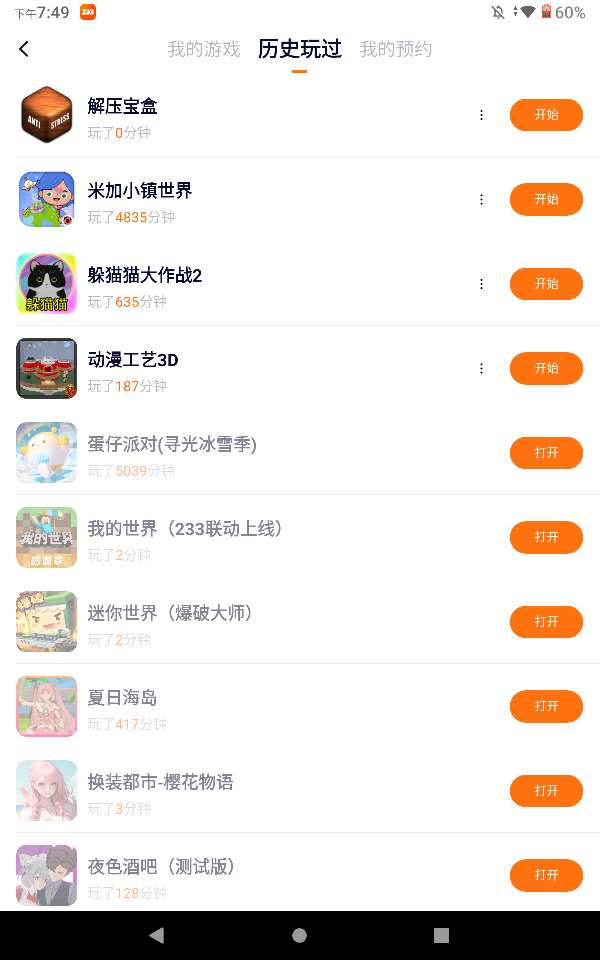This screenshot has width=600, height=960.
Task: Tap 打开 for 蛋仔派对(寻光冰雪季)
Action: point(546,453)
